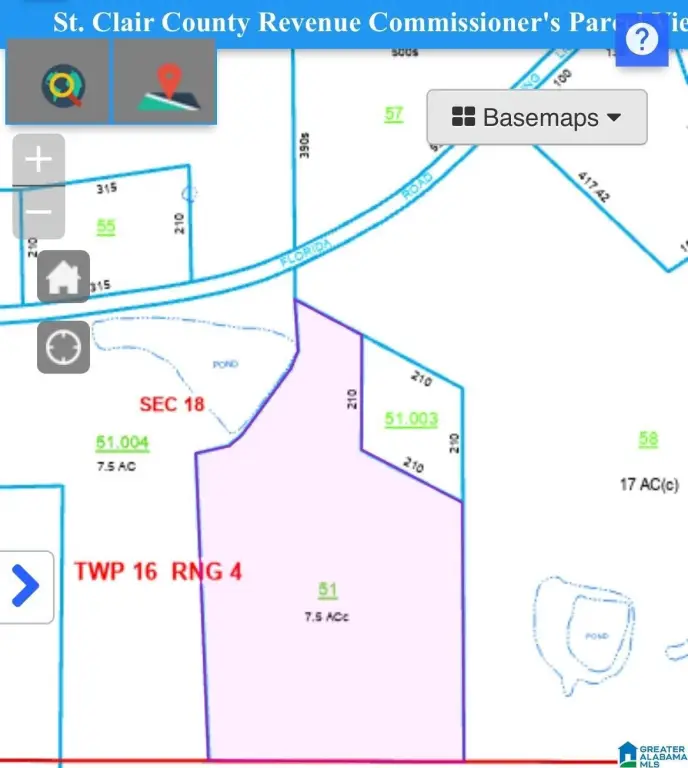Expand the Basemaps dropdown
This screenshot has width=688, height=768.
point(537,118)
